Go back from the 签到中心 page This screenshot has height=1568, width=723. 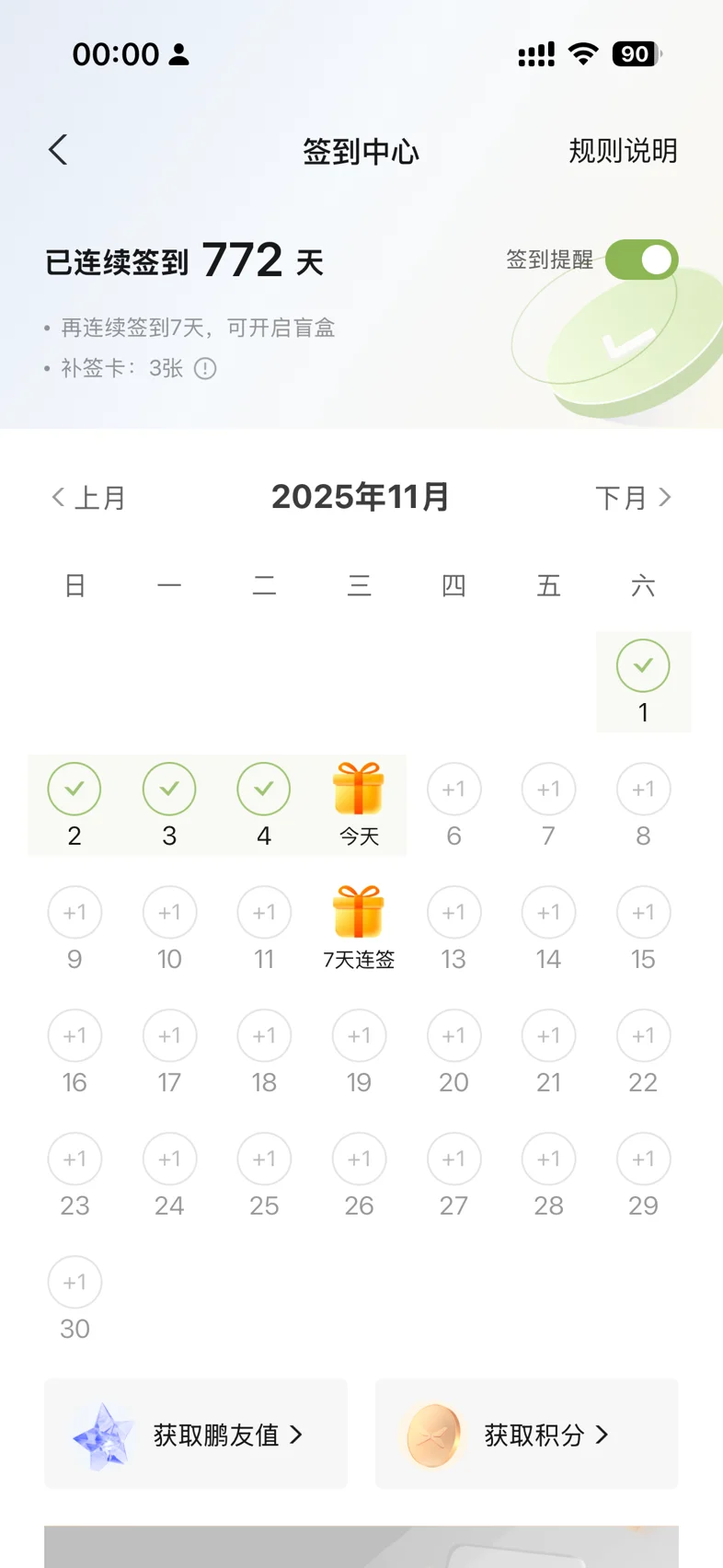coord(58,150)
